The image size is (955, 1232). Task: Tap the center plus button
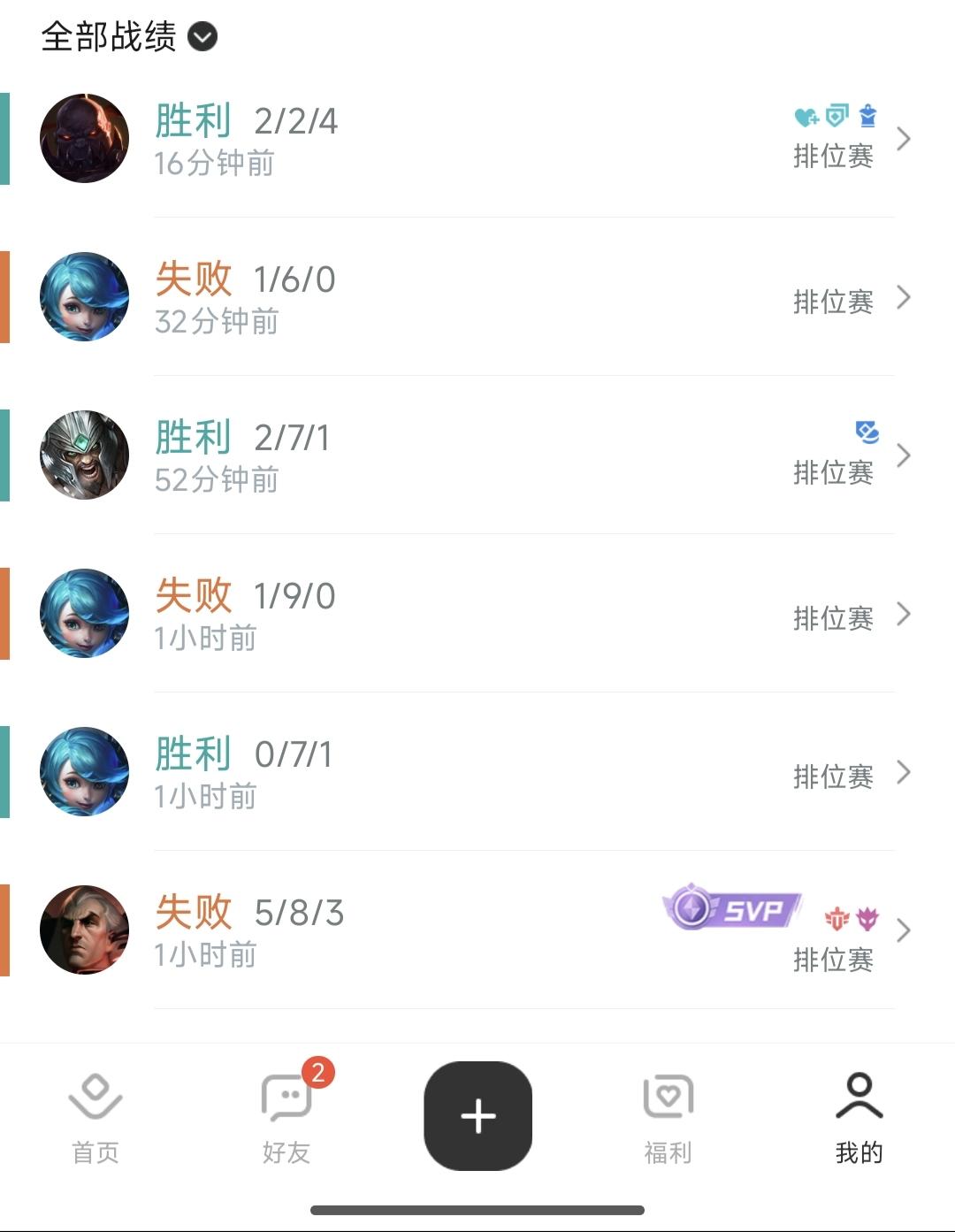(x=478, y=1116)
